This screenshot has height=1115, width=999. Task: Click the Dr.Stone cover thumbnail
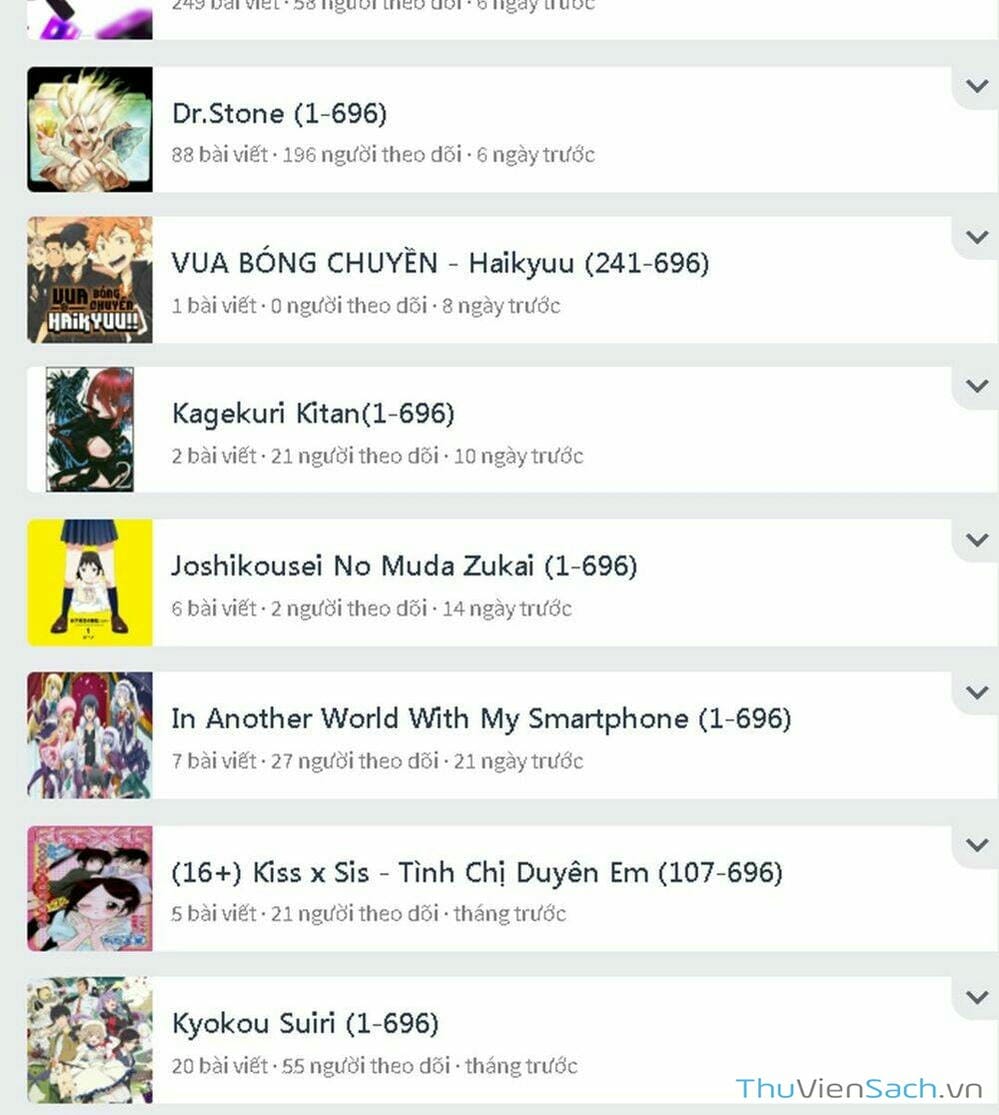pyautogui.click(x=88, y=128)
